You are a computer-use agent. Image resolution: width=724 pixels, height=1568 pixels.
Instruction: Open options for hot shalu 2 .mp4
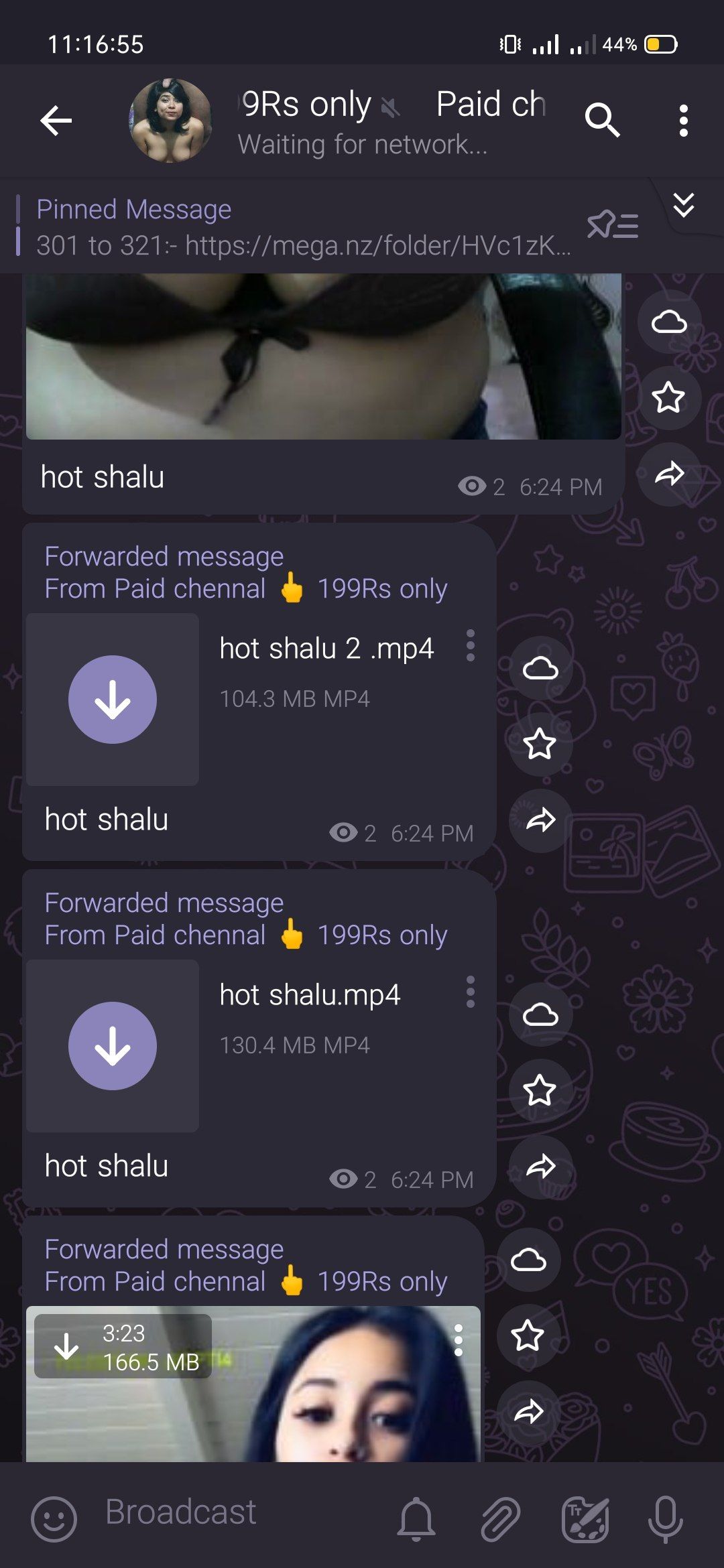pos(471,645)
